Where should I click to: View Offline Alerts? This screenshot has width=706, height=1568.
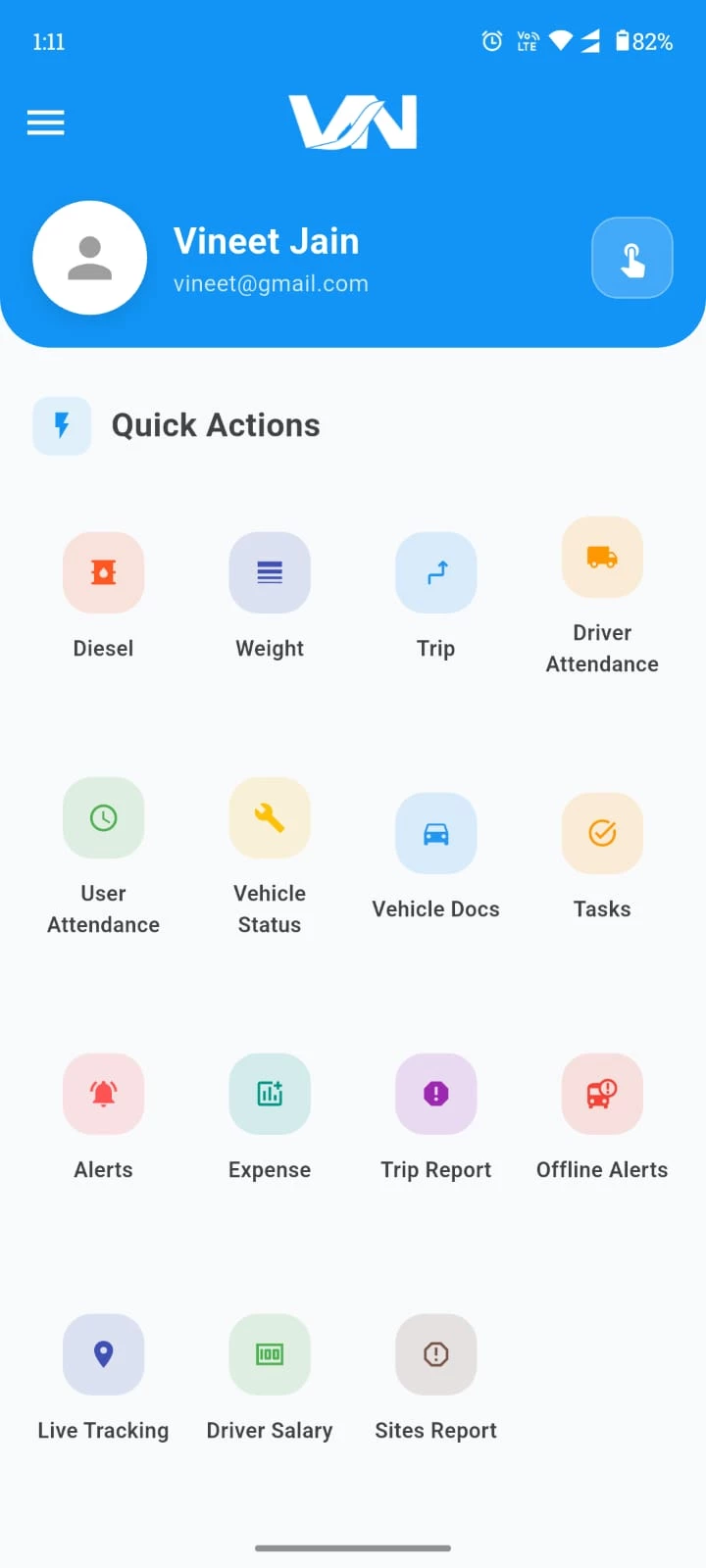(x=602, y=1095)
